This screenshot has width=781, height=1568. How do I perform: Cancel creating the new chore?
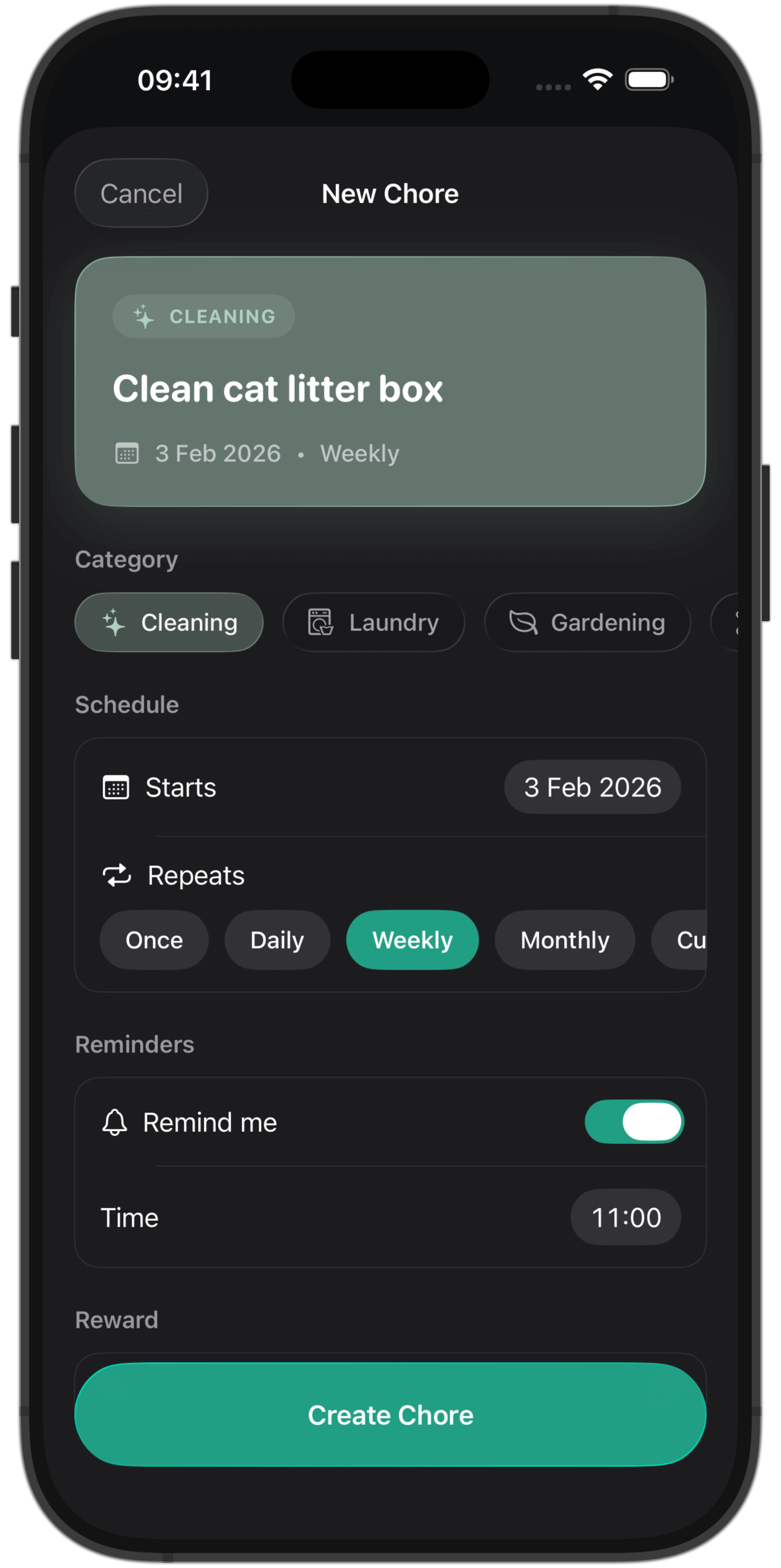[x=141, y=193]
